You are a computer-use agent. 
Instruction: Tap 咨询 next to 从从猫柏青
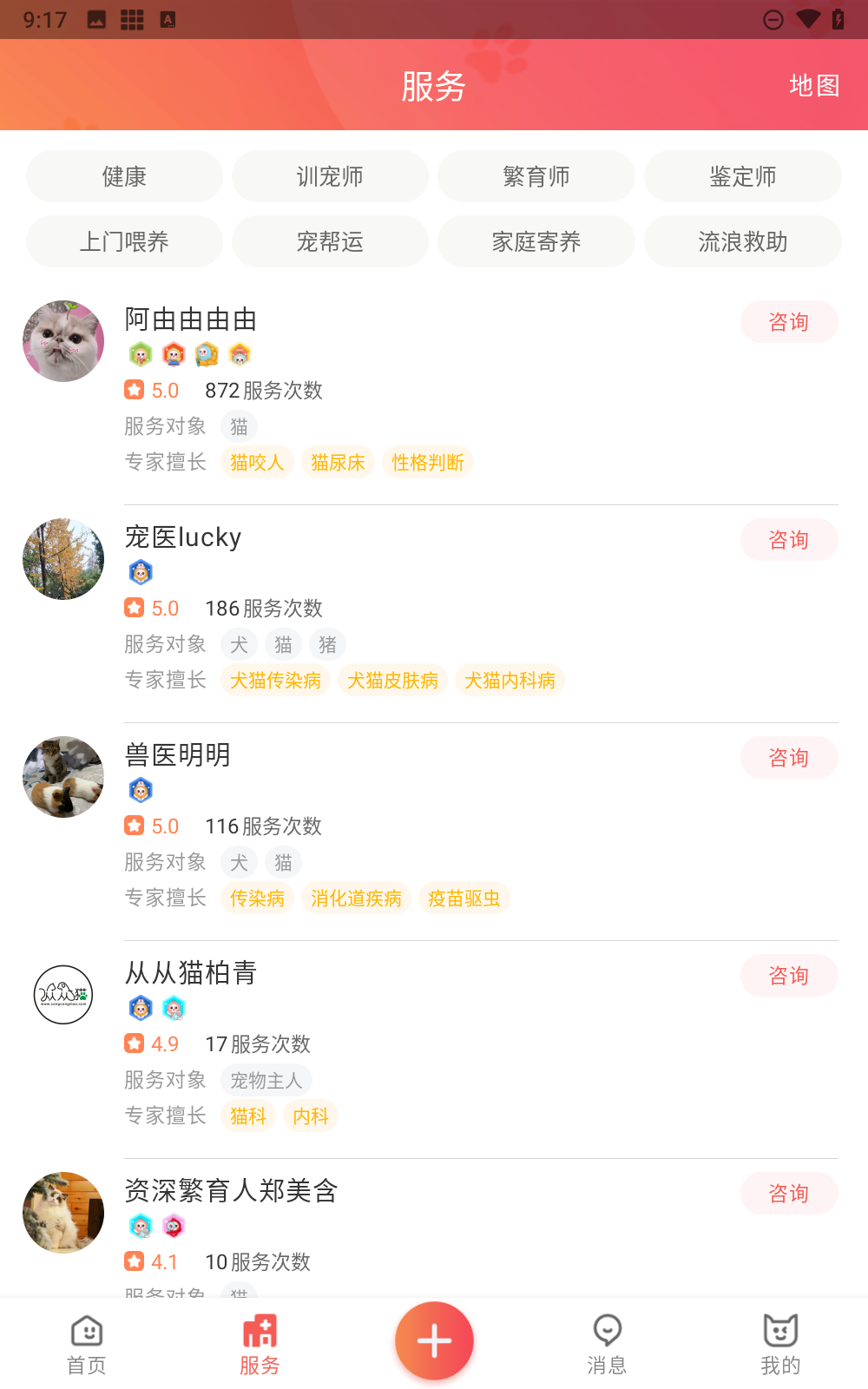coord(788,976)
